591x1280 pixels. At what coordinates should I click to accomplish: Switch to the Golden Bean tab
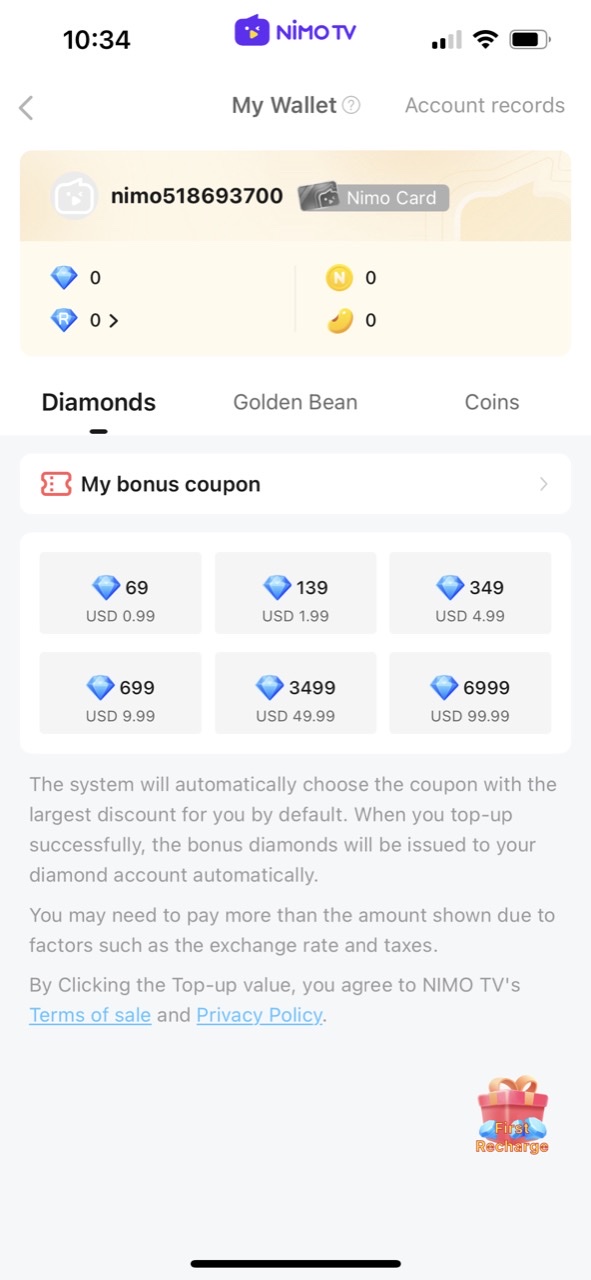point(295,402)
